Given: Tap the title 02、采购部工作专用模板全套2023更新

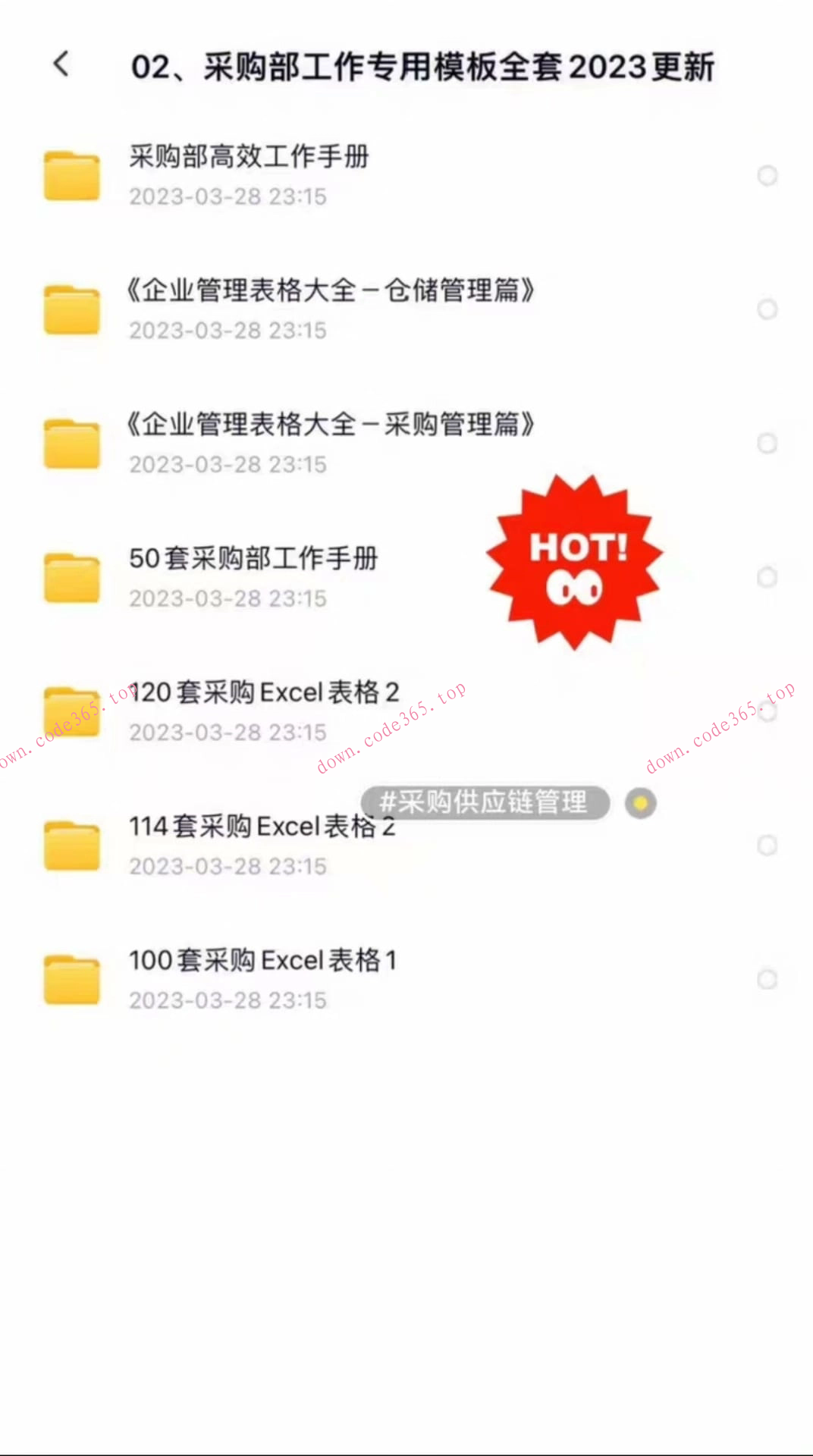Looking at the screenshot, I should tap(425, 66).
